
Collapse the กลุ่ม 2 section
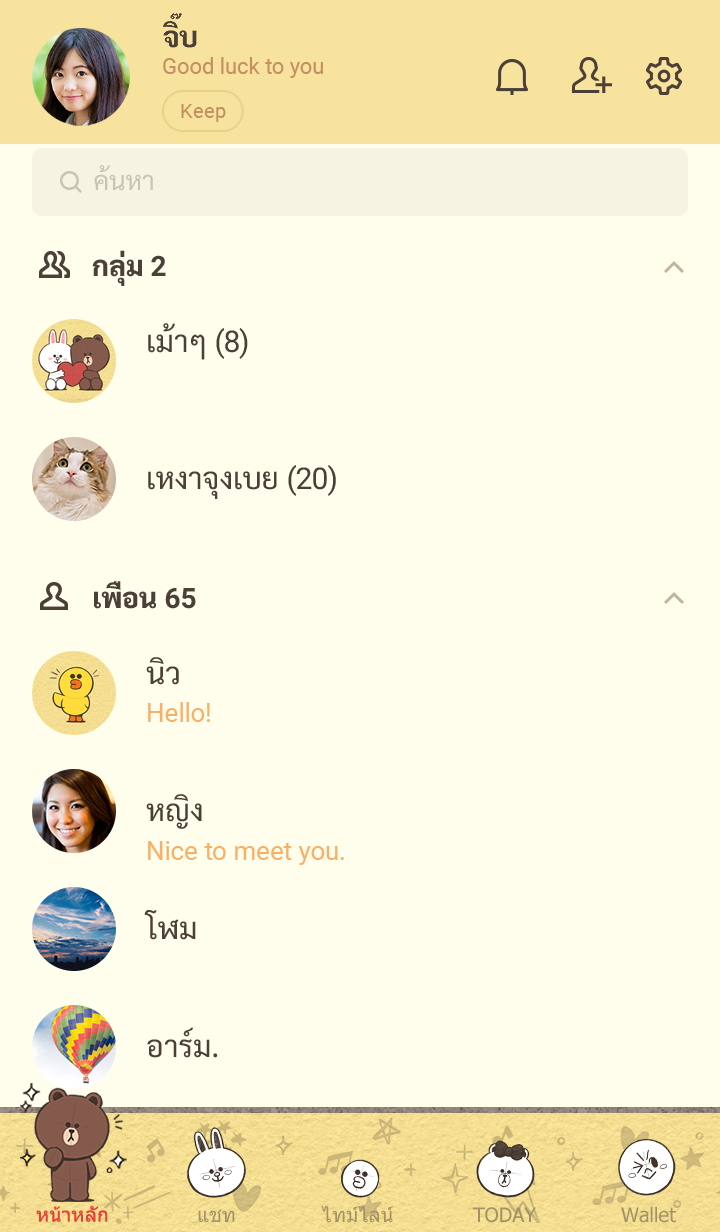(674, 267)
